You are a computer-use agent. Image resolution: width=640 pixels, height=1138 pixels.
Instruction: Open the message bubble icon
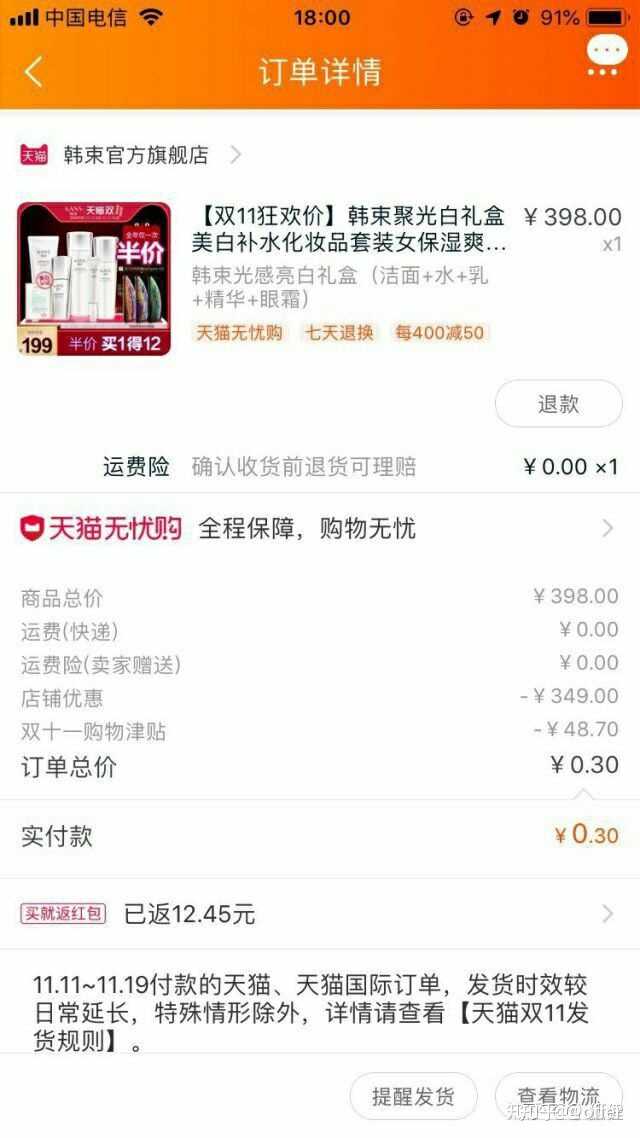pyautogui.click(x=605, y=55)
